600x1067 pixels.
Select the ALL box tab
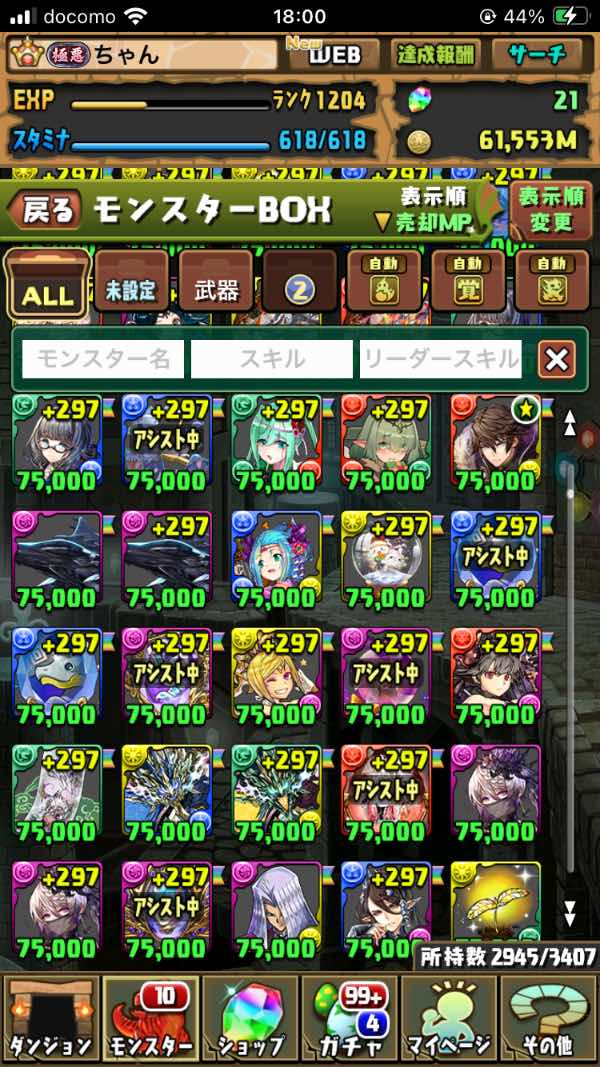[47, 286]
